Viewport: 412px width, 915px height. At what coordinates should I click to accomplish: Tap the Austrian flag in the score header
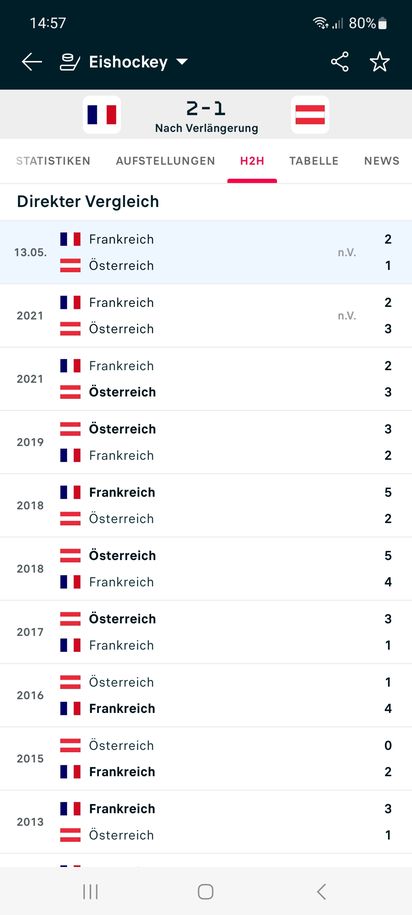click(x=310, y=115)
